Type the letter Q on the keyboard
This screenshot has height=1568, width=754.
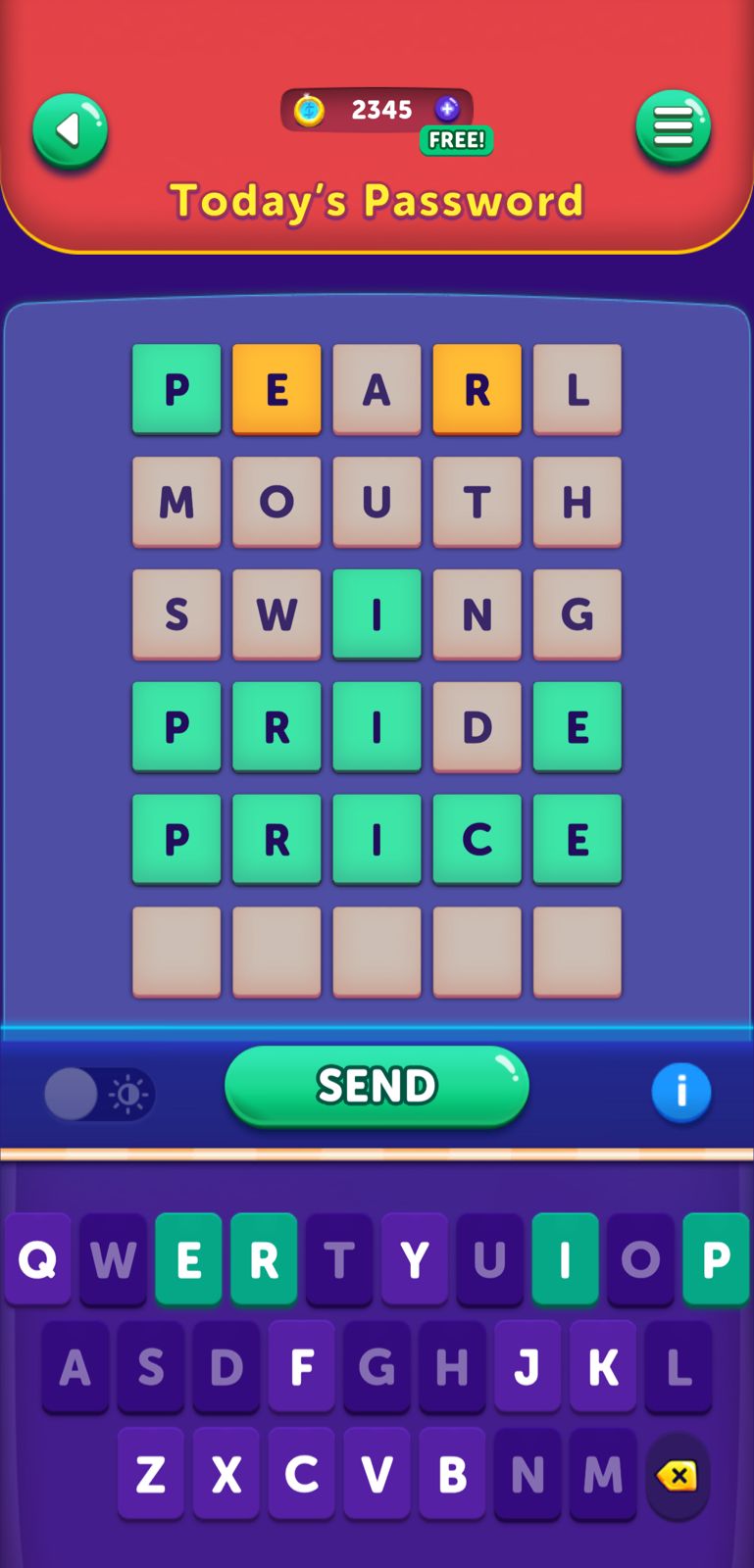click(x=38, y=1259)
